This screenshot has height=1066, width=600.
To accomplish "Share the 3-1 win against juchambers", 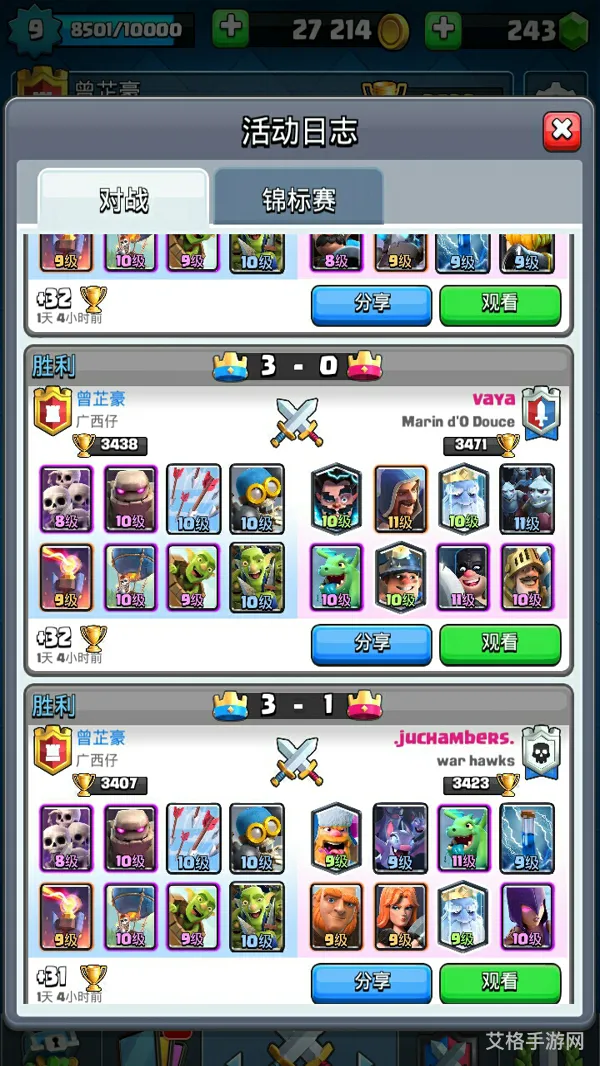I will (371, 983).
